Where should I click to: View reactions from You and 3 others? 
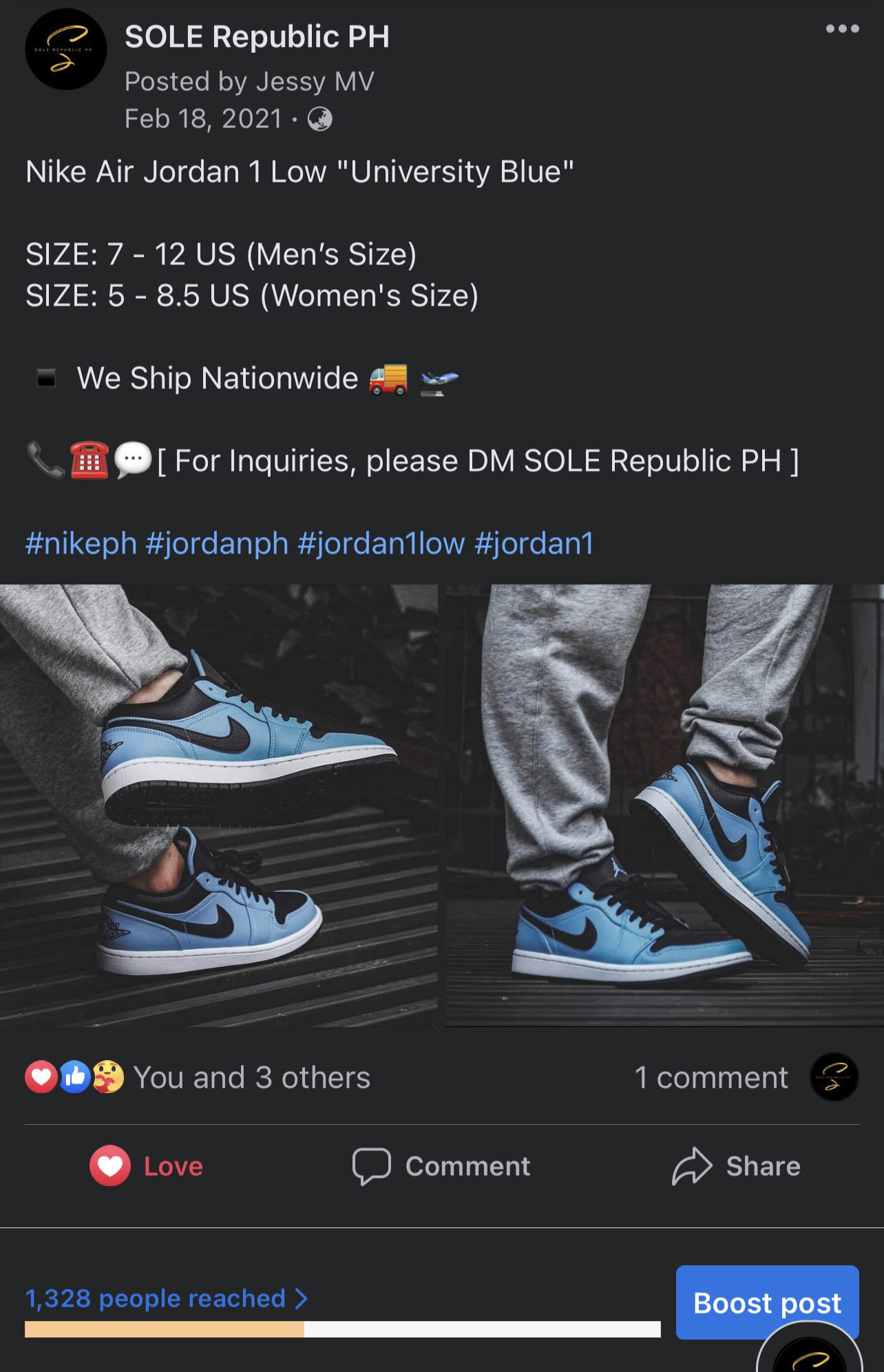[x=251, y=1078]
